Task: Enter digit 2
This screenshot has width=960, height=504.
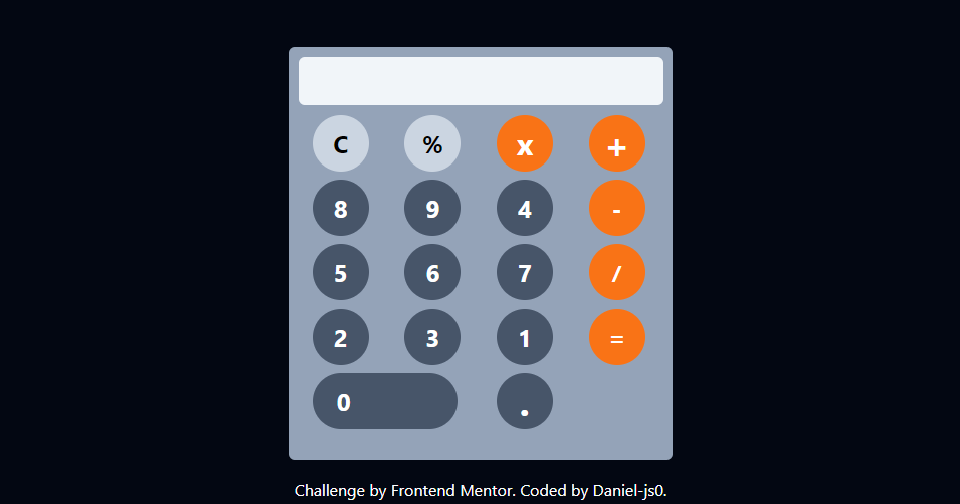Action: click(341, 337)
